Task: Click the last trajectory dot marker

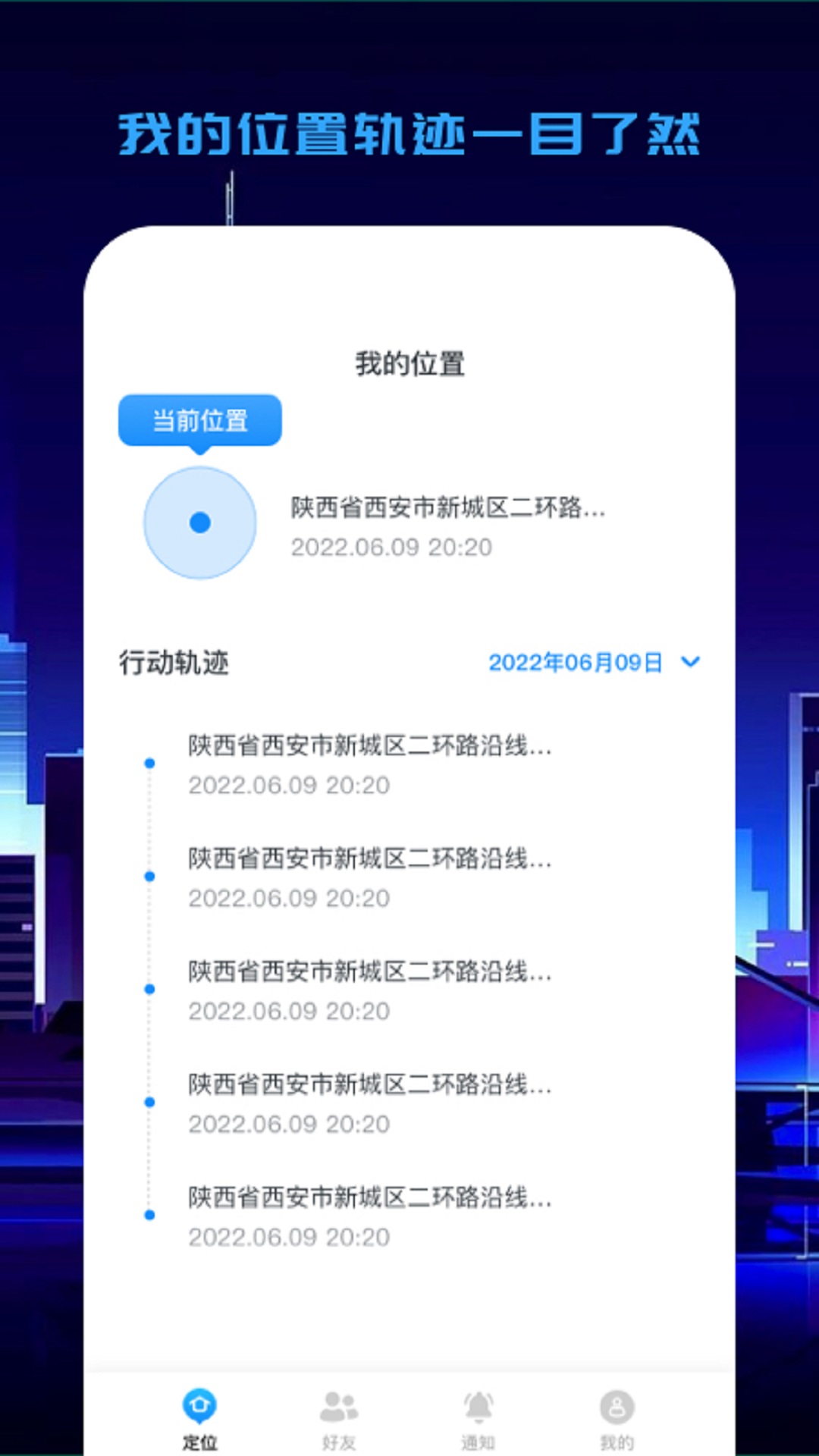Action: [x=149, y=1216]
